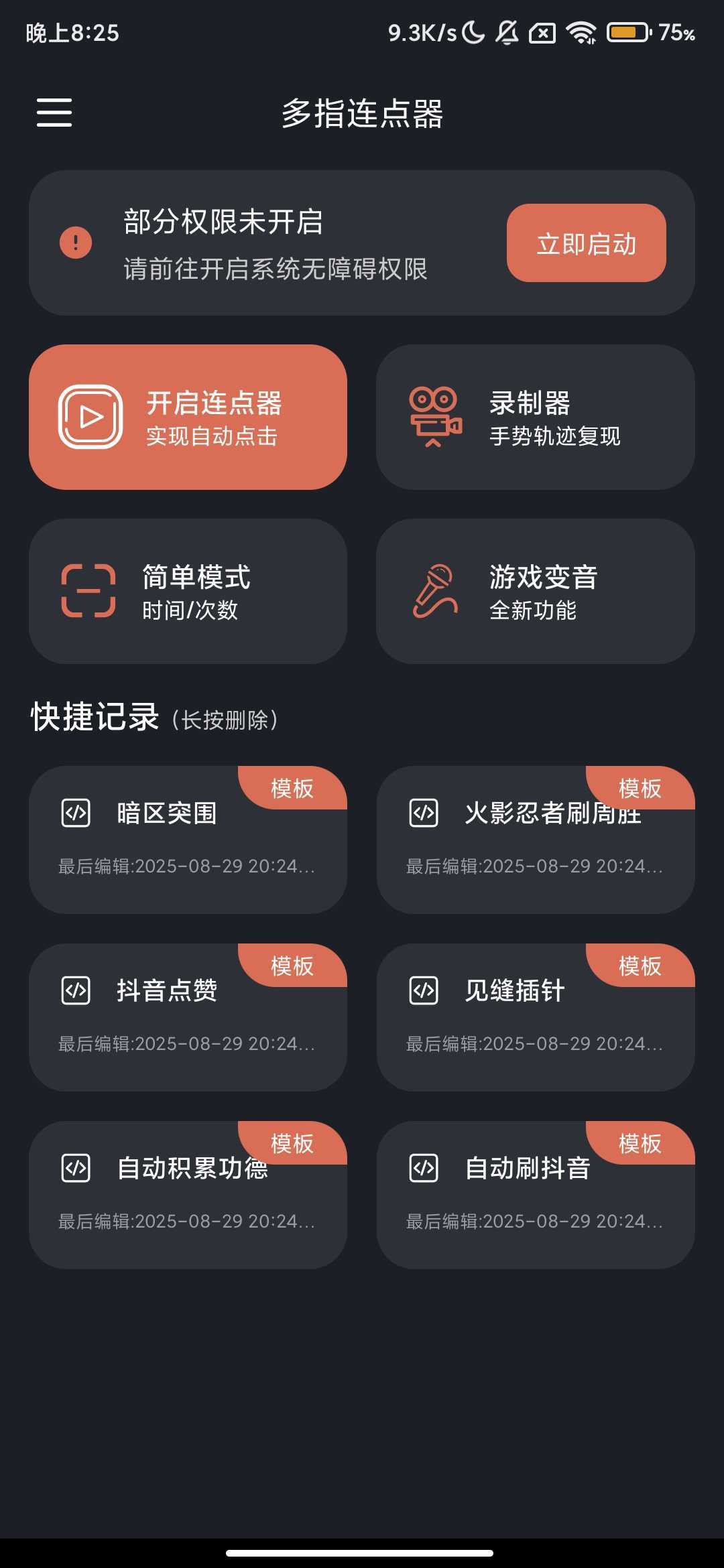The width and height of the screenshot is (724, 1568).
Task: Open the 游戏变音 voice changer
Action: pyautogui.click(x=535, y=592)
